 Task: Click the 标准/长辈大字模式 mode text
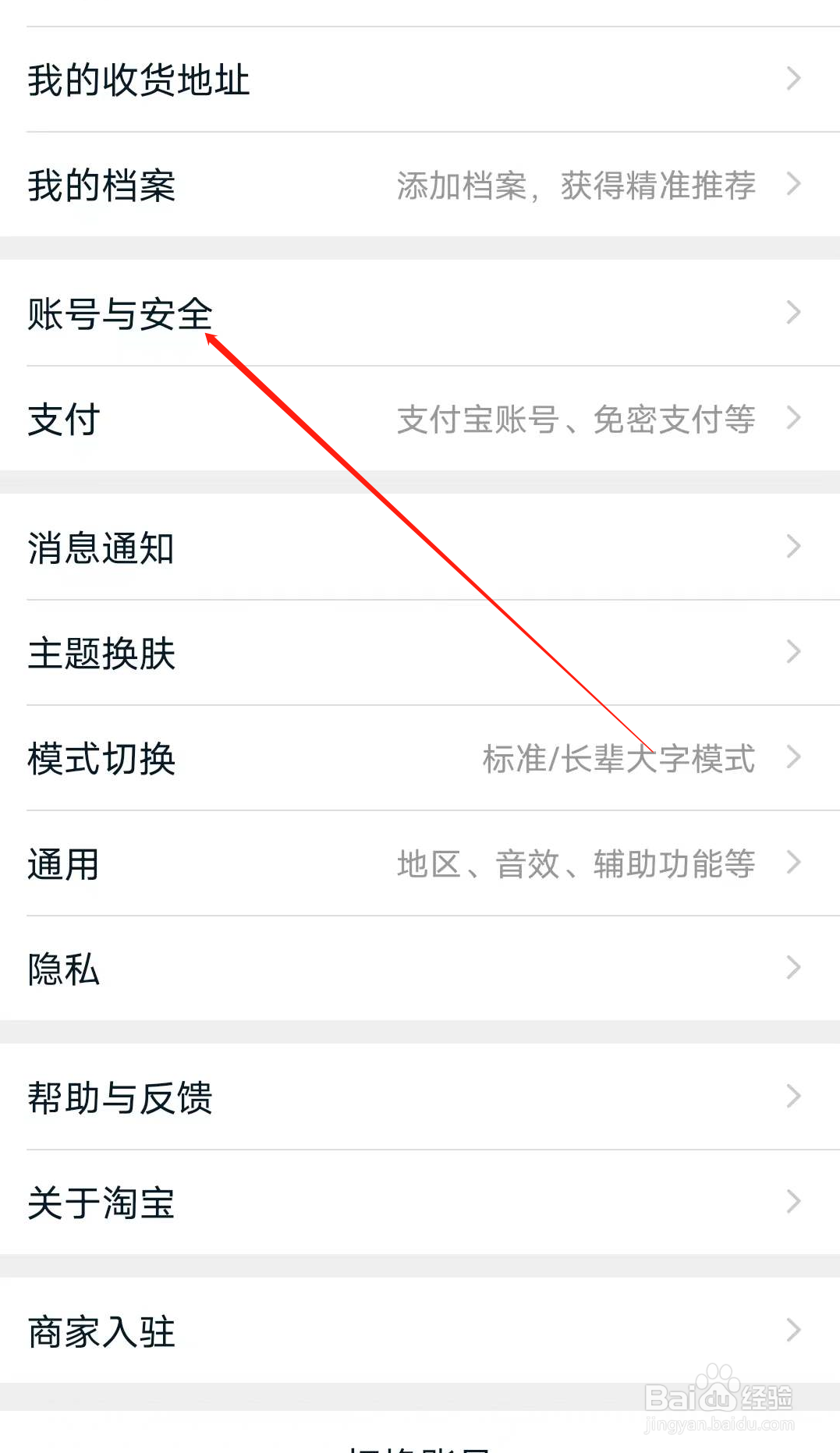click(618, 757)
